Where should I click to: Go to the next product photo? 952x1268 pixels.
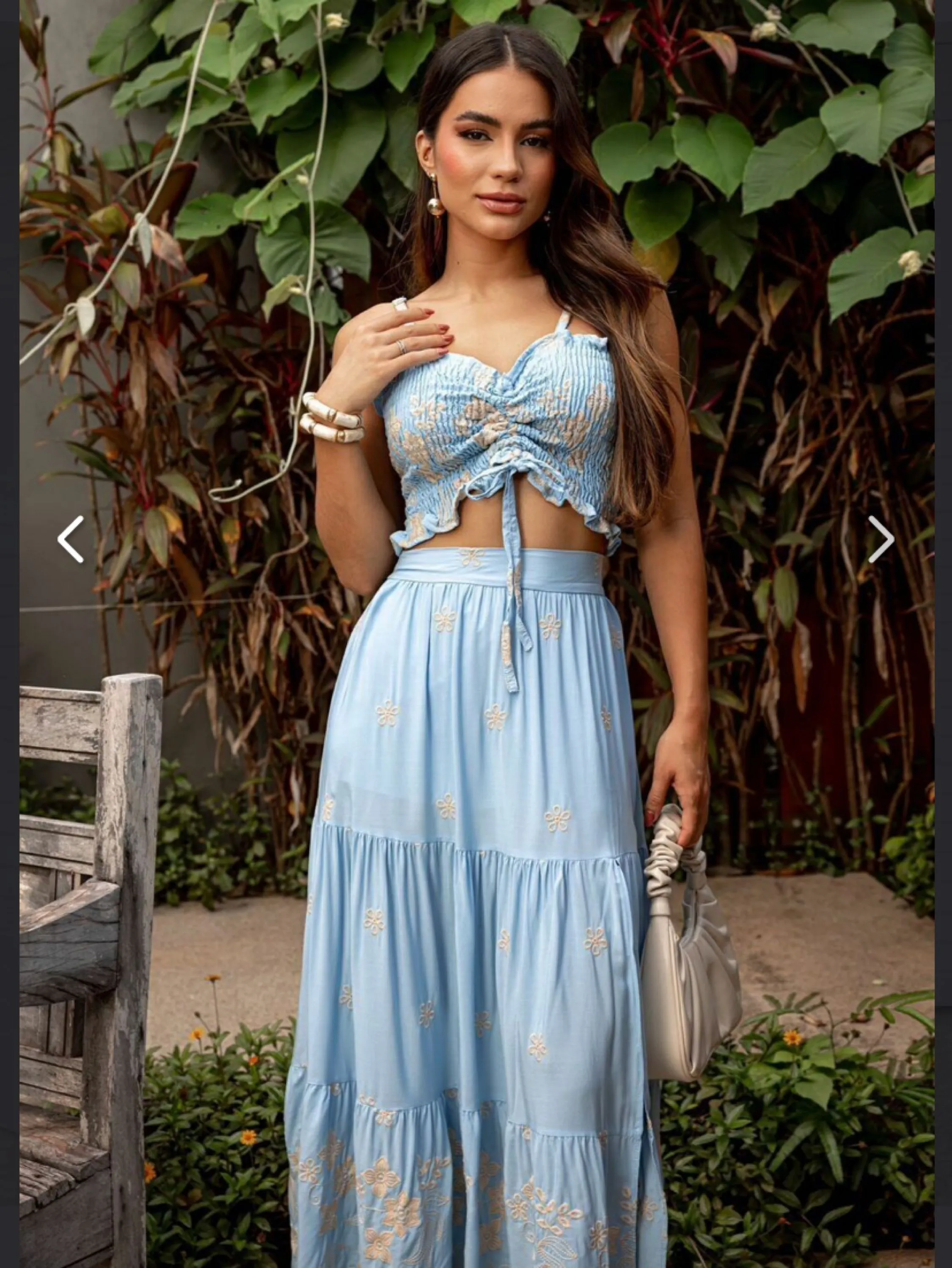pos(880,539)
